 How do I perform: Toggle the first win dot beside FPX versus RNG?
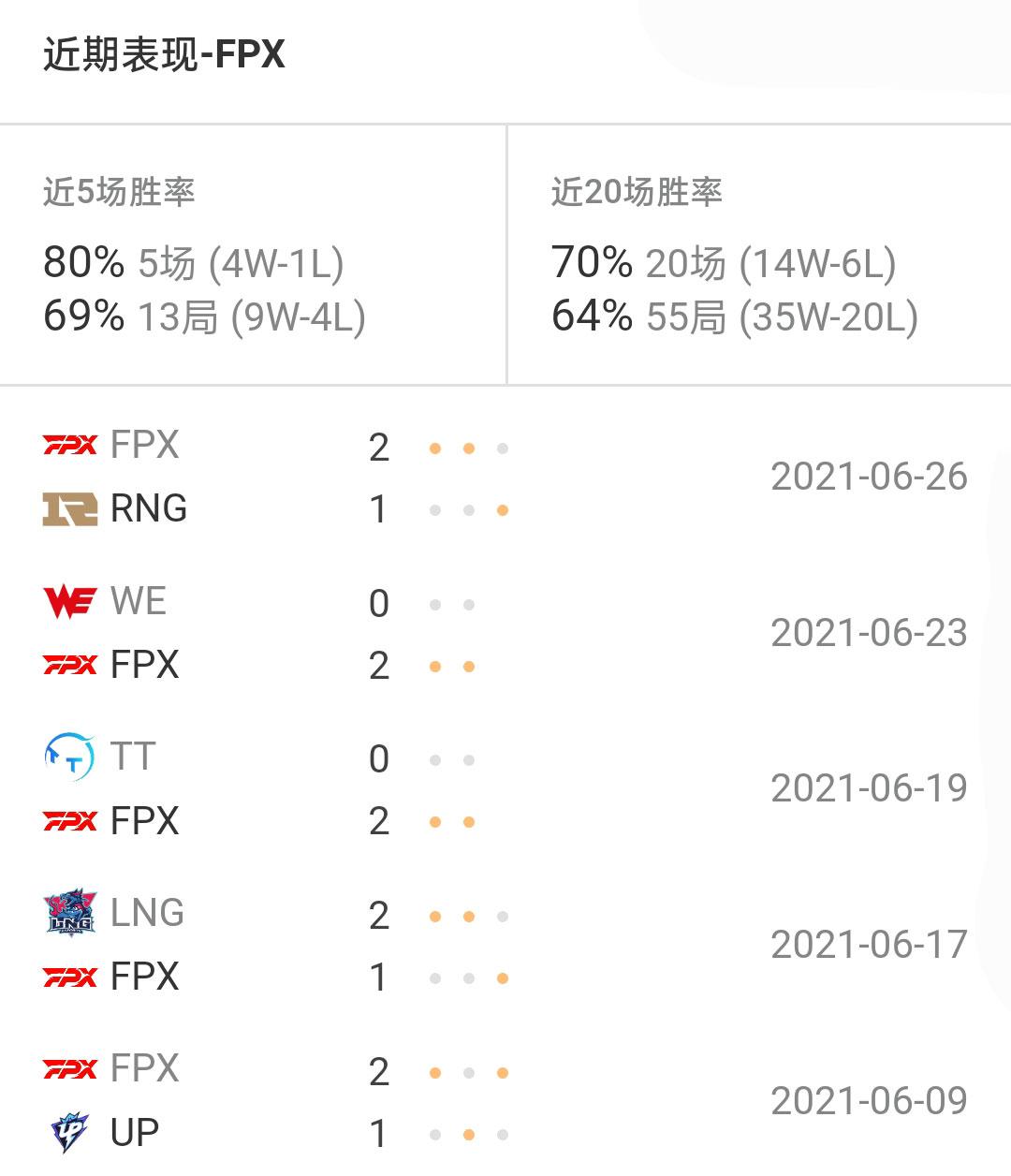[x=433, y=448]
